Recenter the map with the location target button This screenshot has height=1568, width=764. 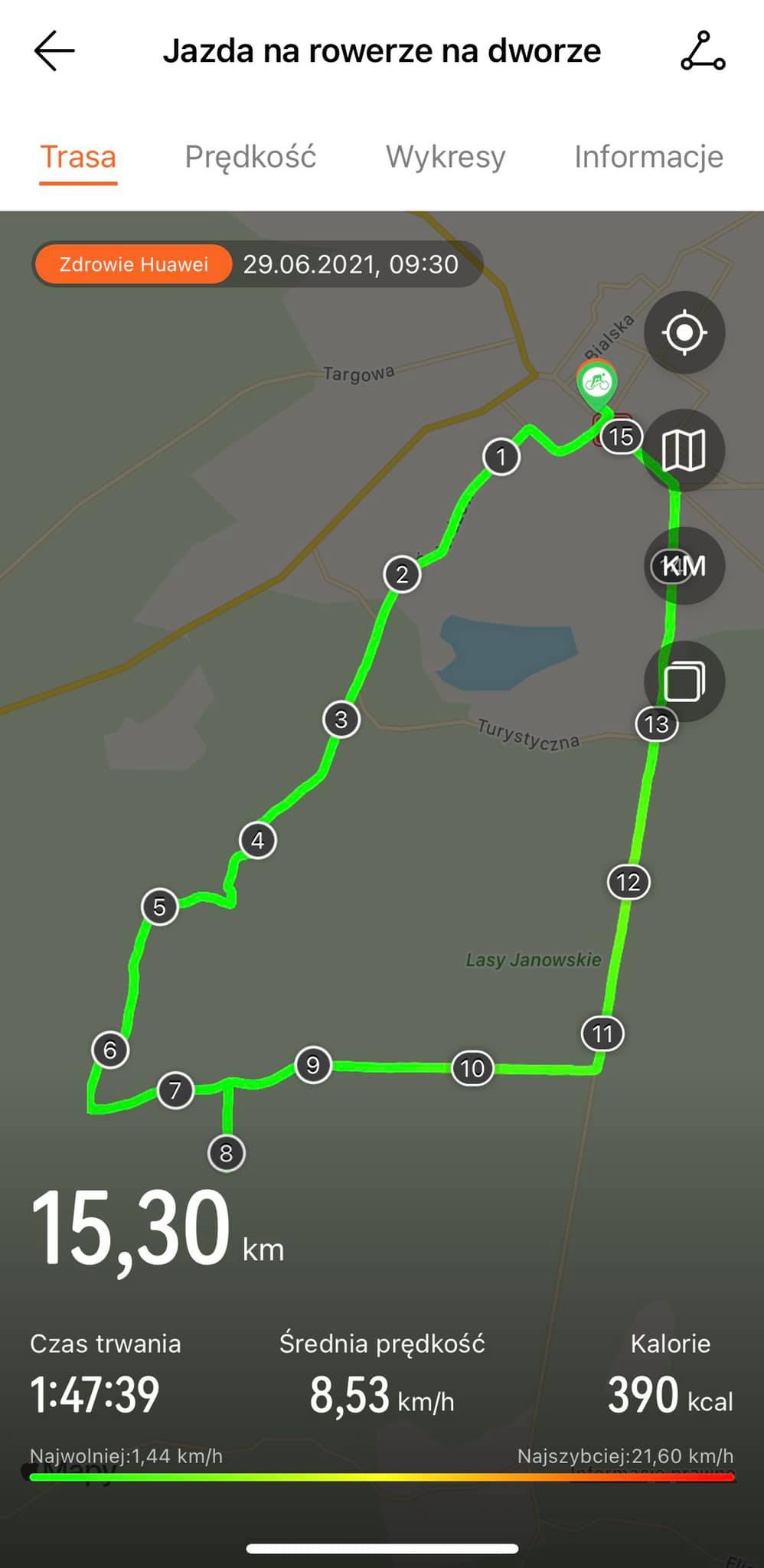(684, 333)
